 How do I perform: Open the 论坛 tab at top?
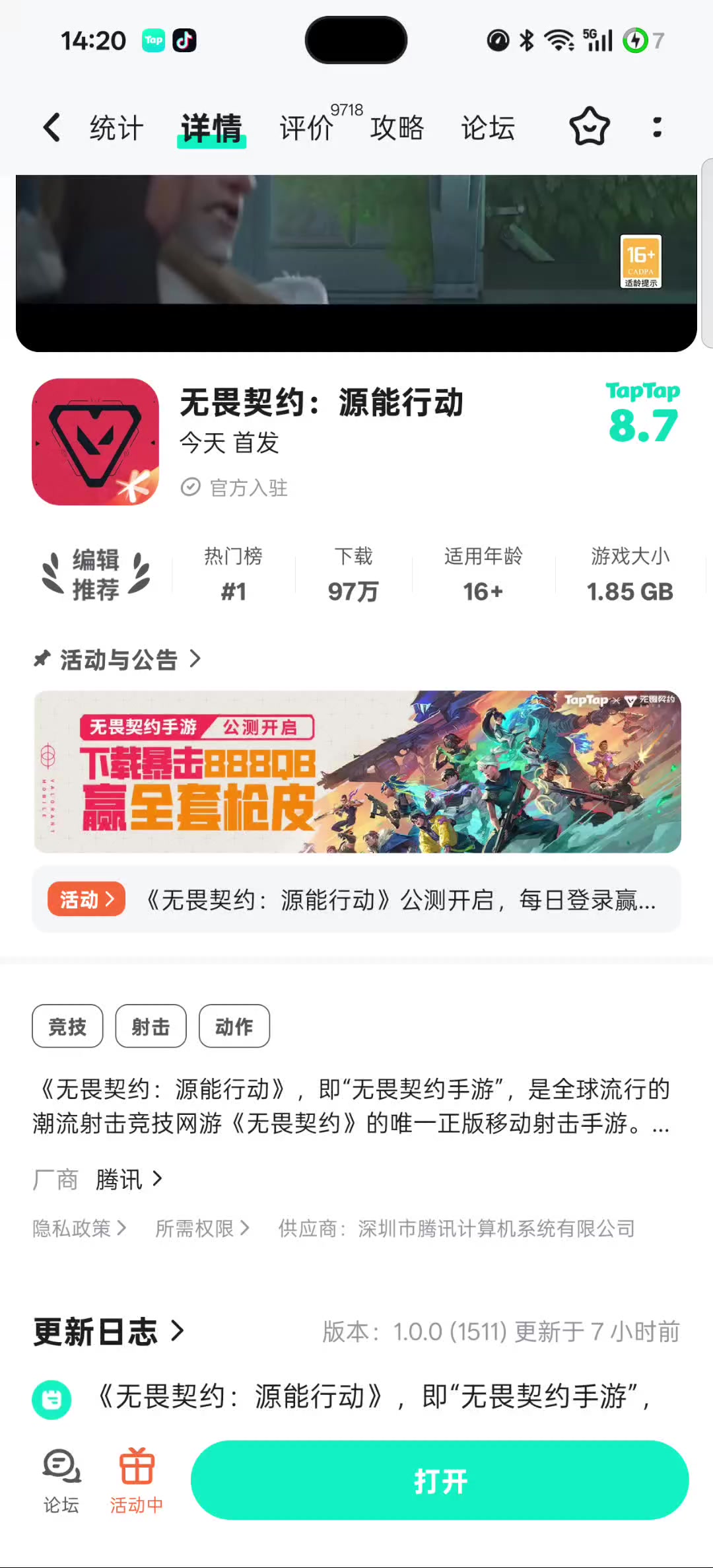tap(488, 127)
